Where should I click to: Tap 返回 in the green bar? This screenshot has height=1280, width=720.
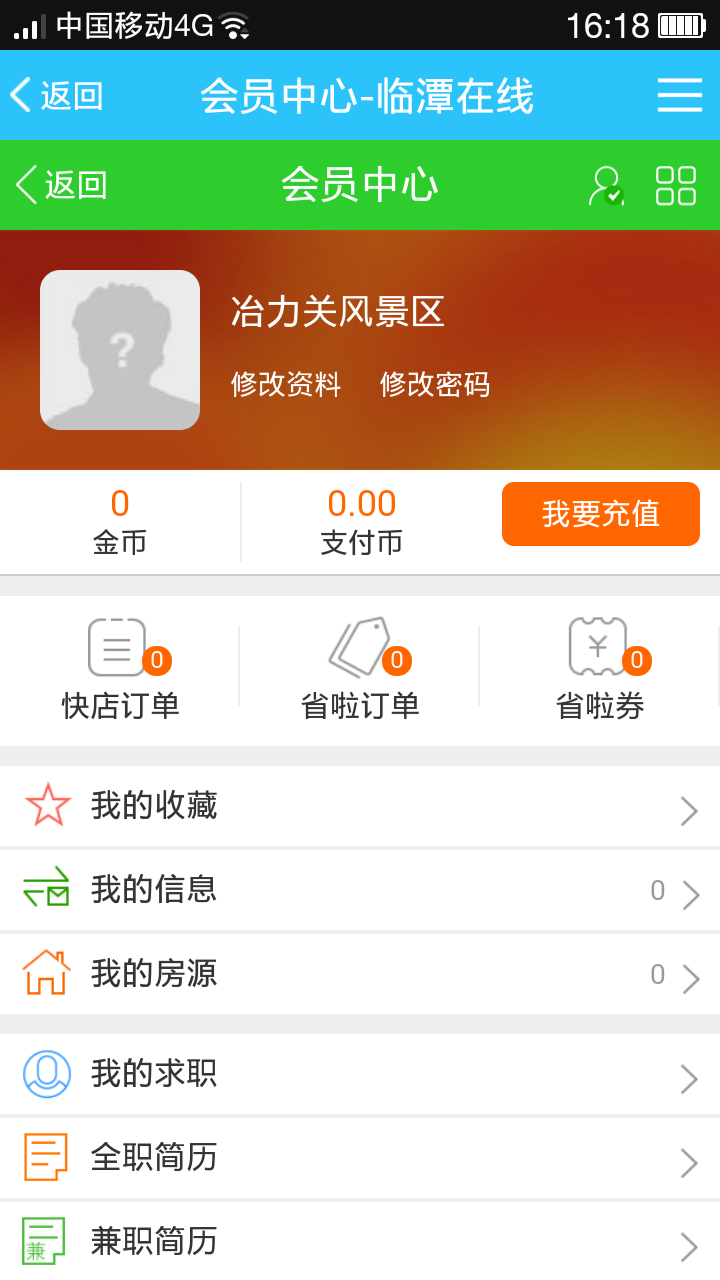coord(62,185)
